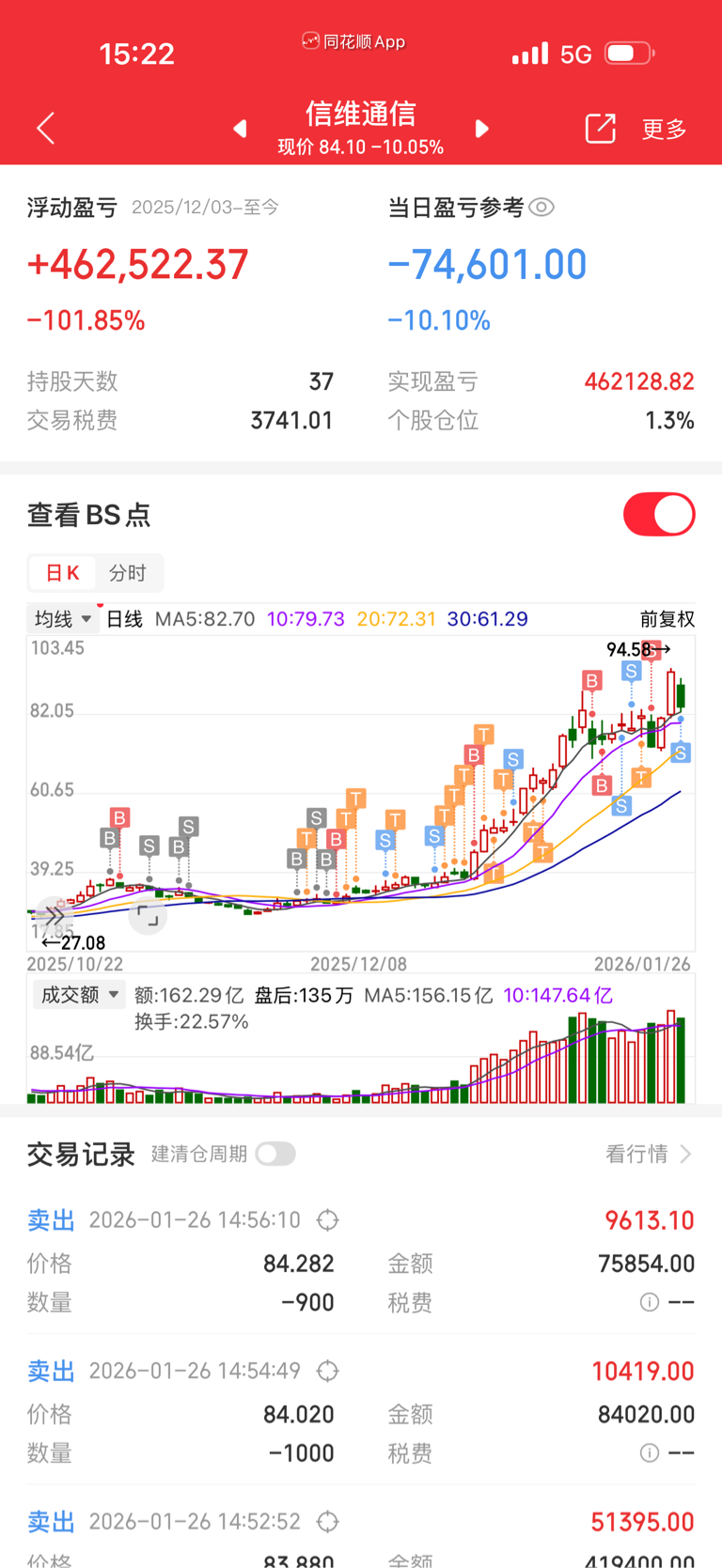Show fee info for the 14:54:49 sell

(x=649, y=1453)
